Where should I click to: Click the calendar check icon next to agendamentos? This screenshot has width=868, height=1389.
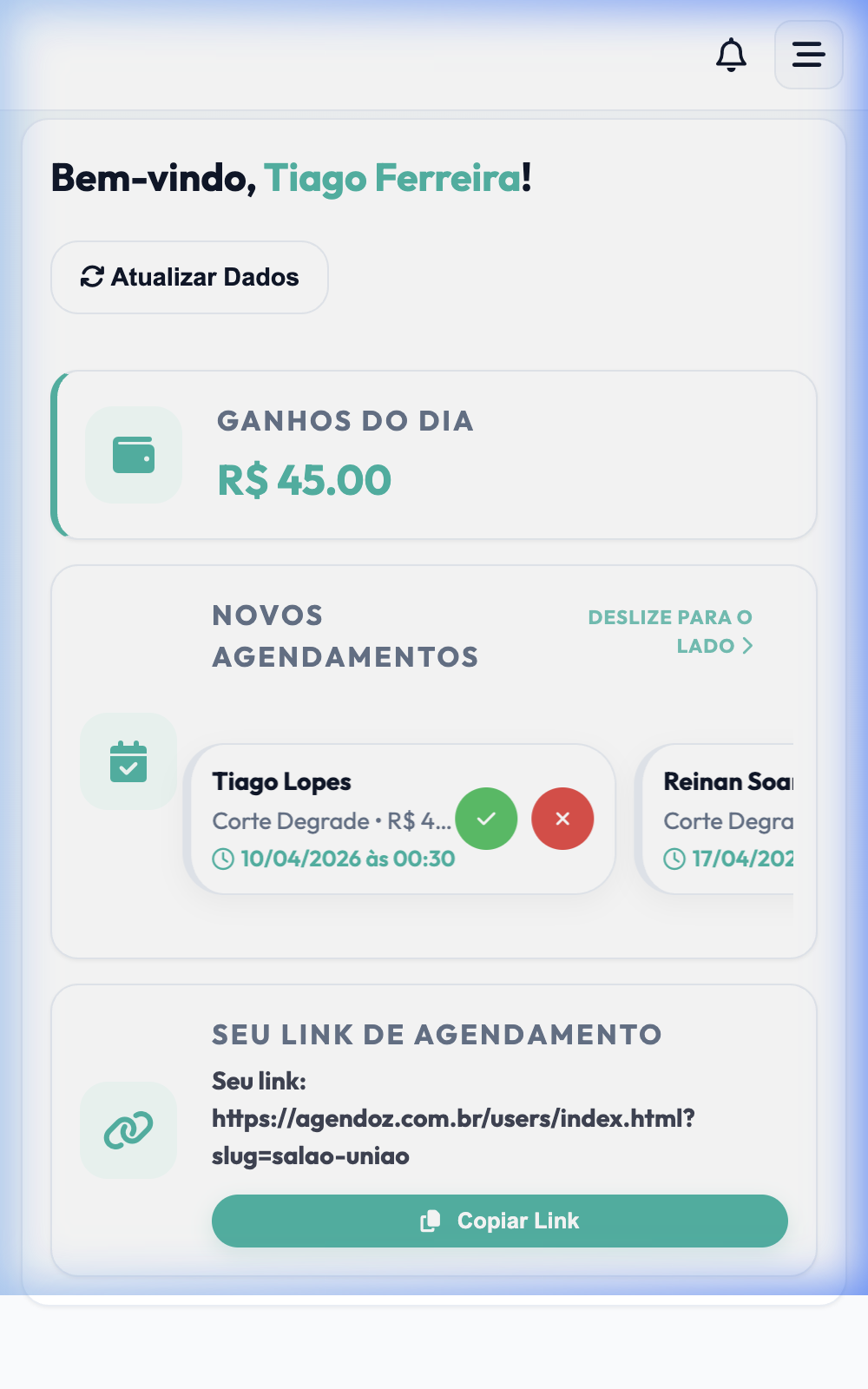pos(128,762)
